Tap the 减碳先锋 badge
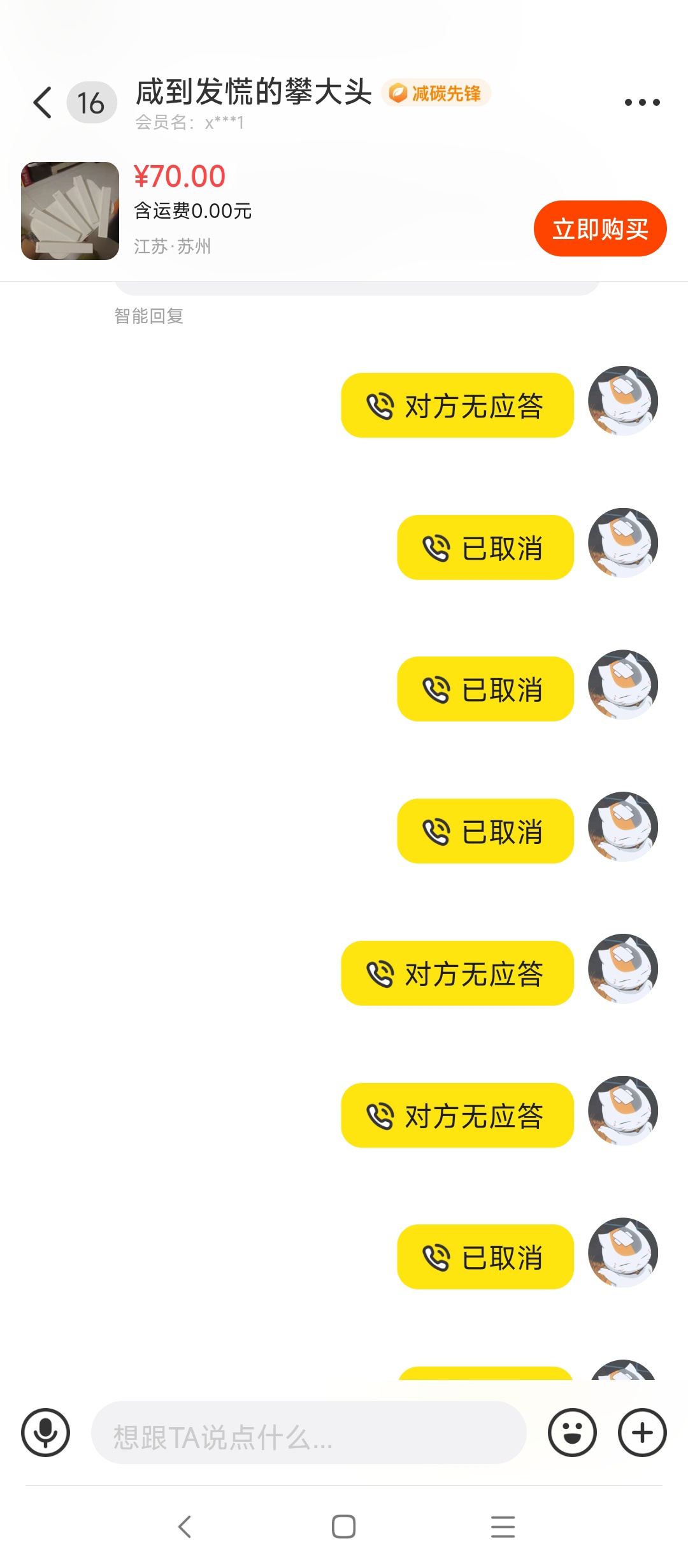The width and height of the screenshot is (688, 1568). [436, 94]
